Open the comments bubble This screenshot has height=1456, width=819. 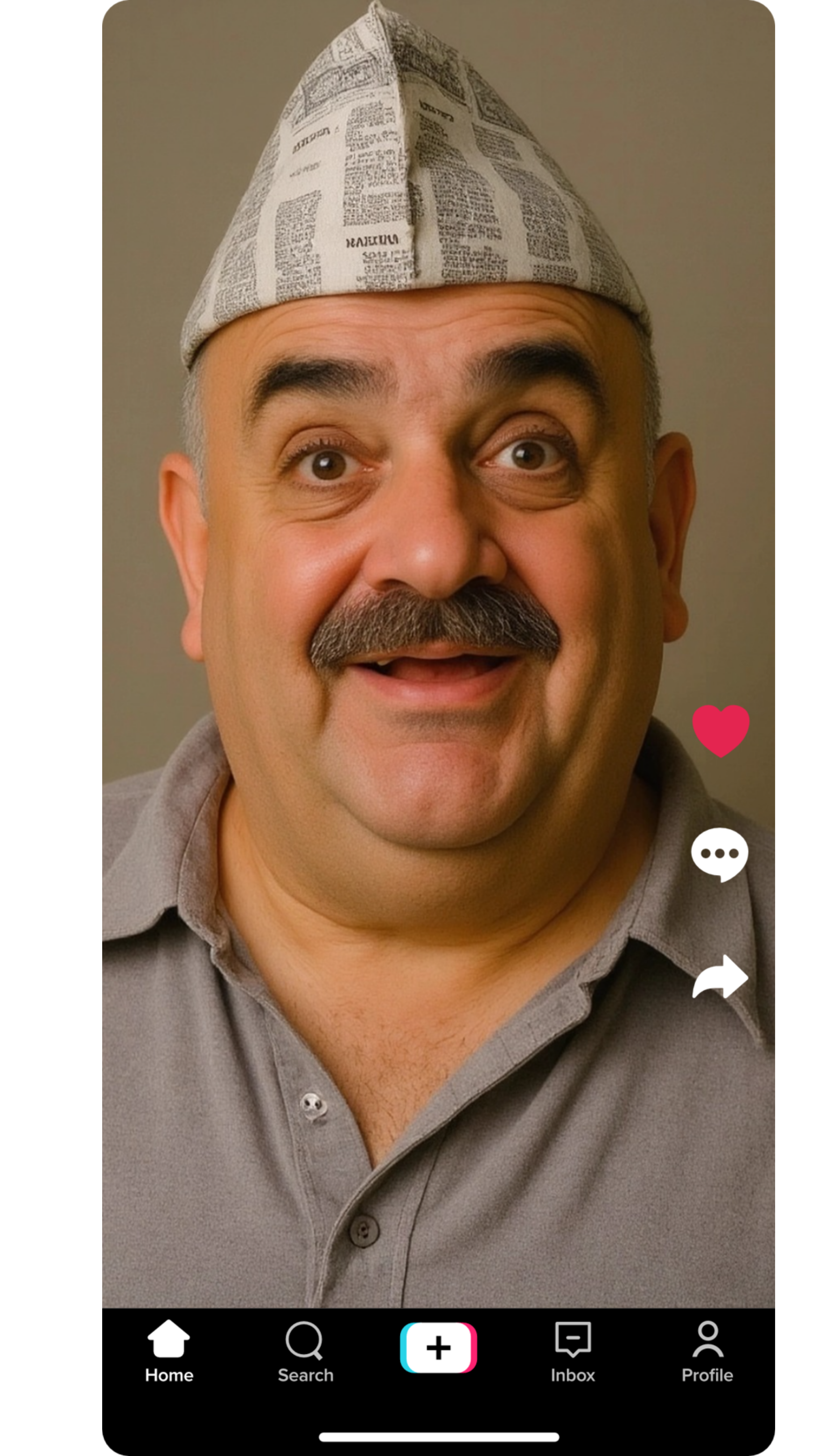[720, 854]
